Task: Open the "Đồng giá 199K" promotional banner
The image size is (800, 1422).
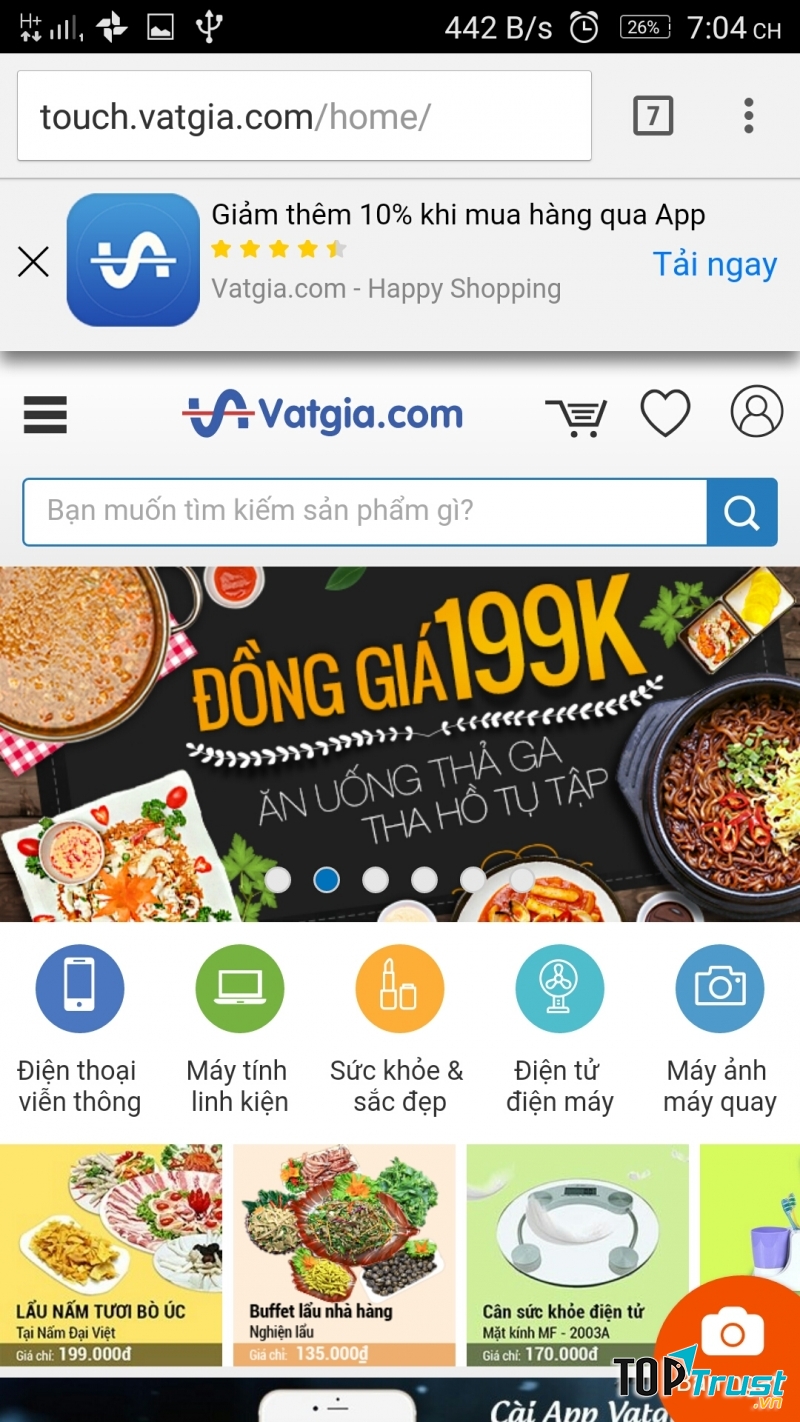Action: click(400, 720)
